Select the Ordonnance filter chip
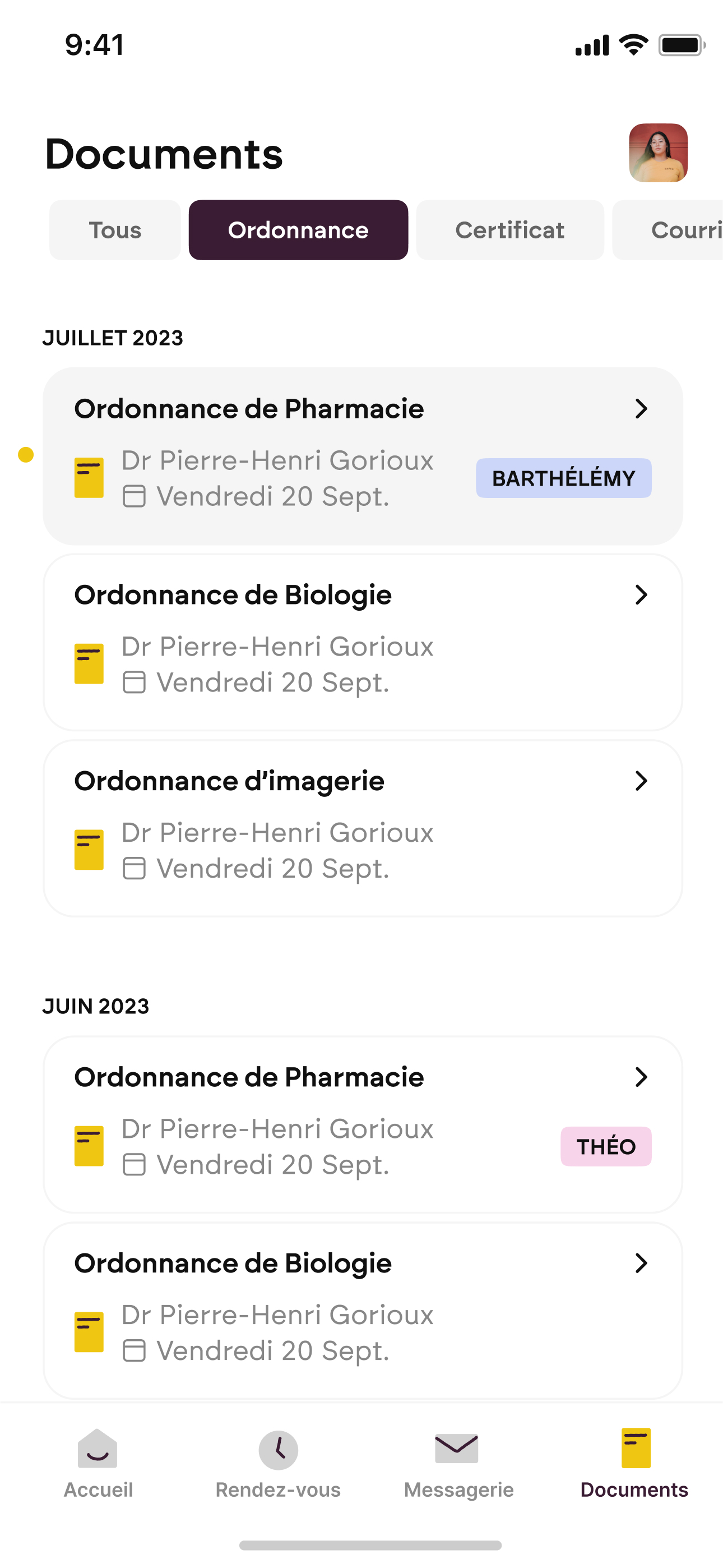 298,230
